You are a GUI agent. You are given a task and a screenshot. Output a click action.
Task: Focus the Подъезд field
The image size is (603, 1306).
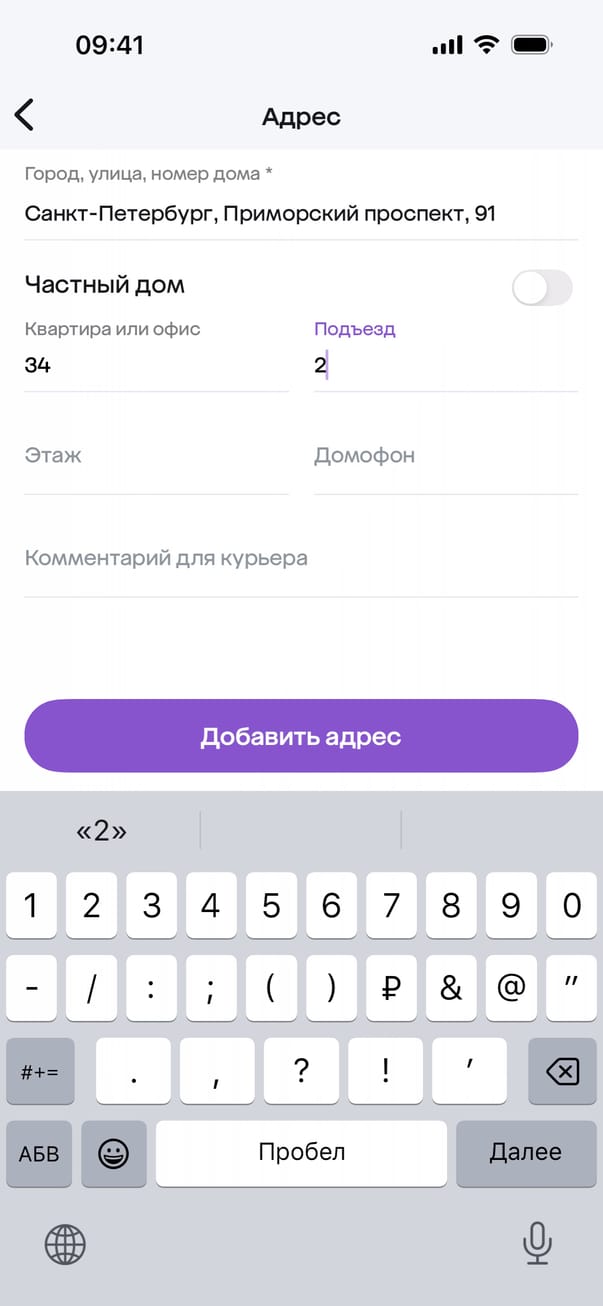[x=445, y=365]
